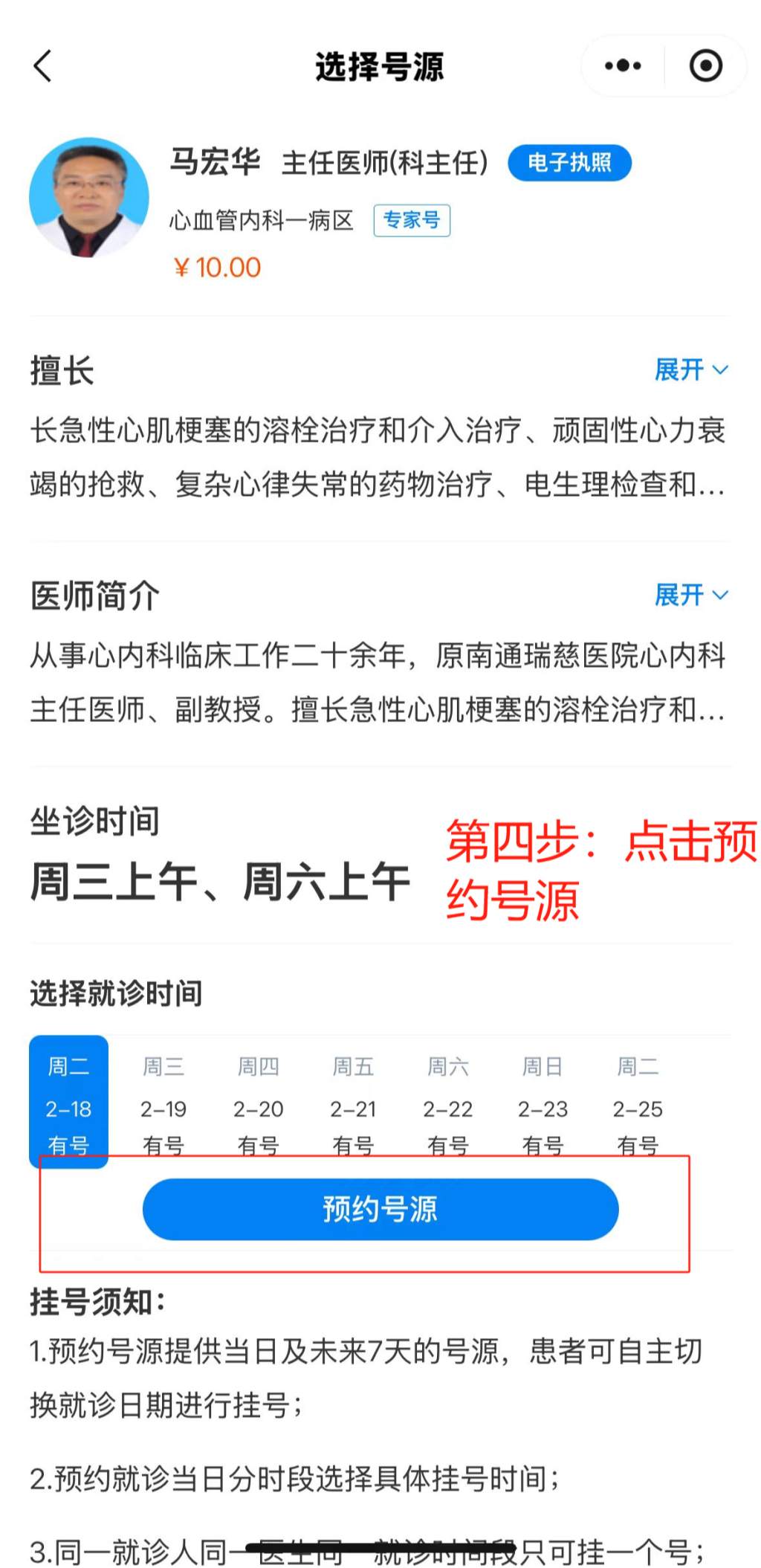
Task: Select the 周二 2-18 date
Action: coord(69,1102)
